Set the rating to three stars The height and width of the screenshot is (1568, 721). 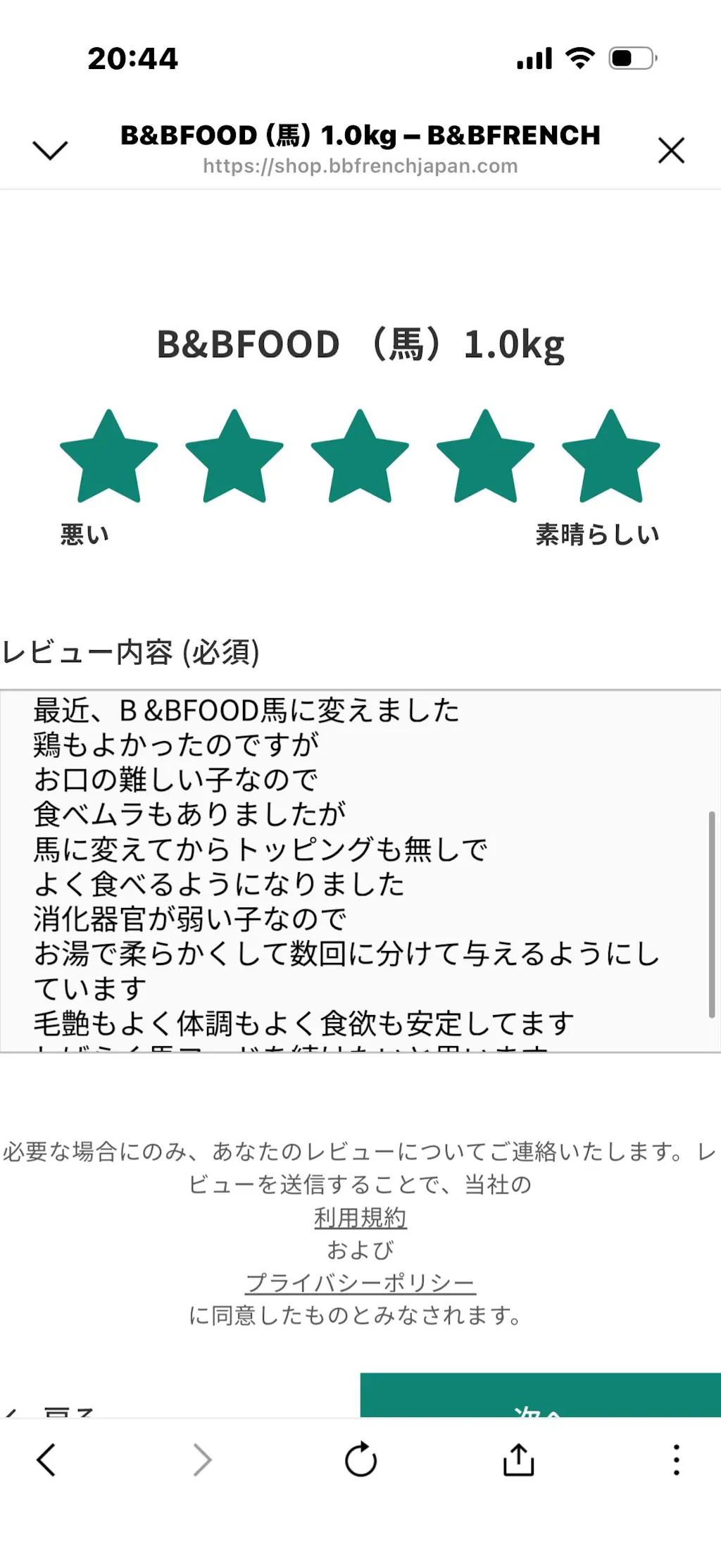(x=360, y=457)
